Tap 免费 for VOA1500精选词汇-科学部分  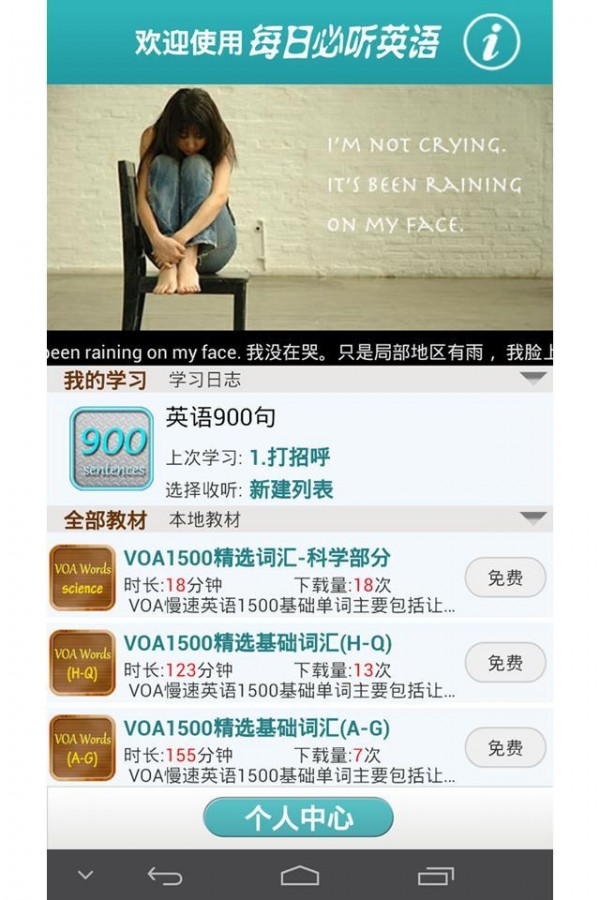pos(505,578)
